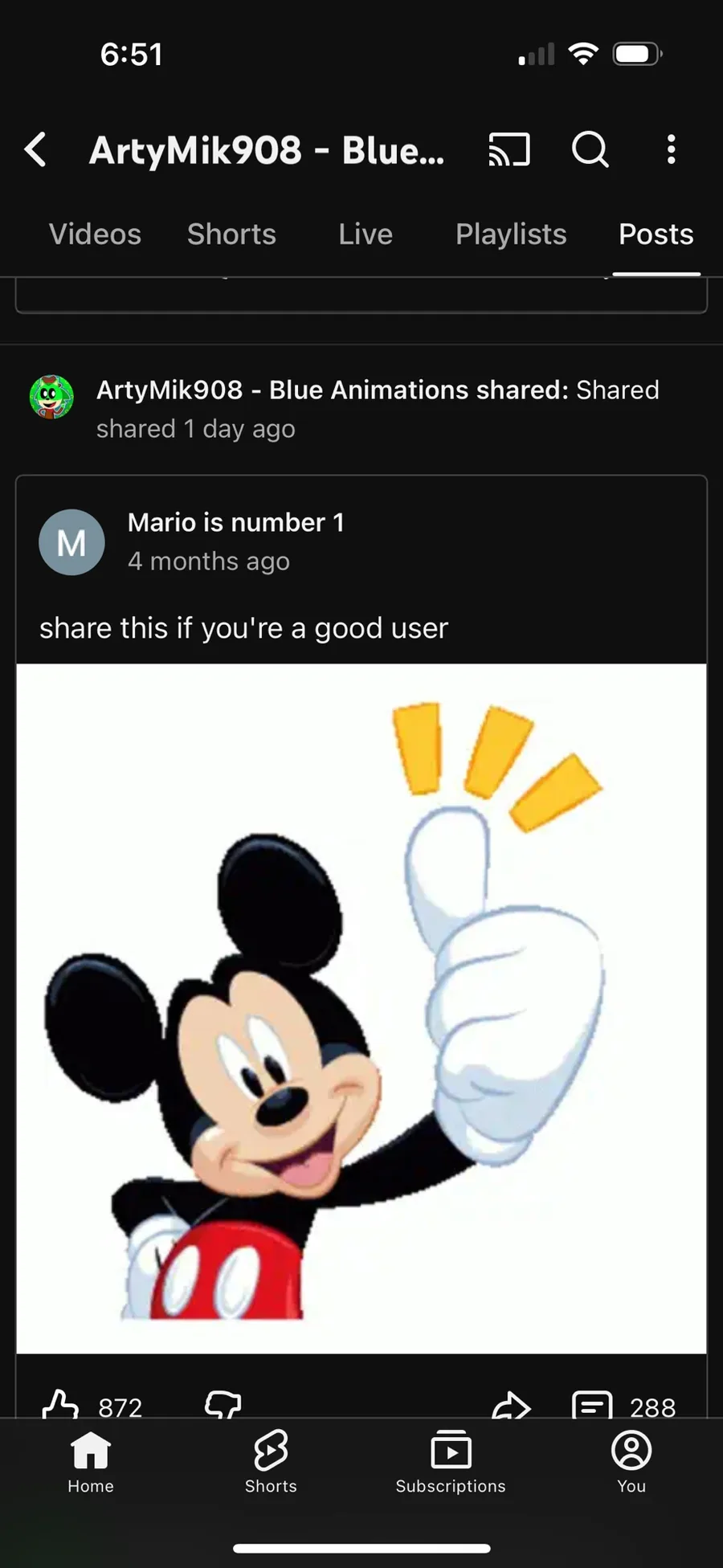
Task: Open ArtyMik908 channel avatar
Action: 51,397
